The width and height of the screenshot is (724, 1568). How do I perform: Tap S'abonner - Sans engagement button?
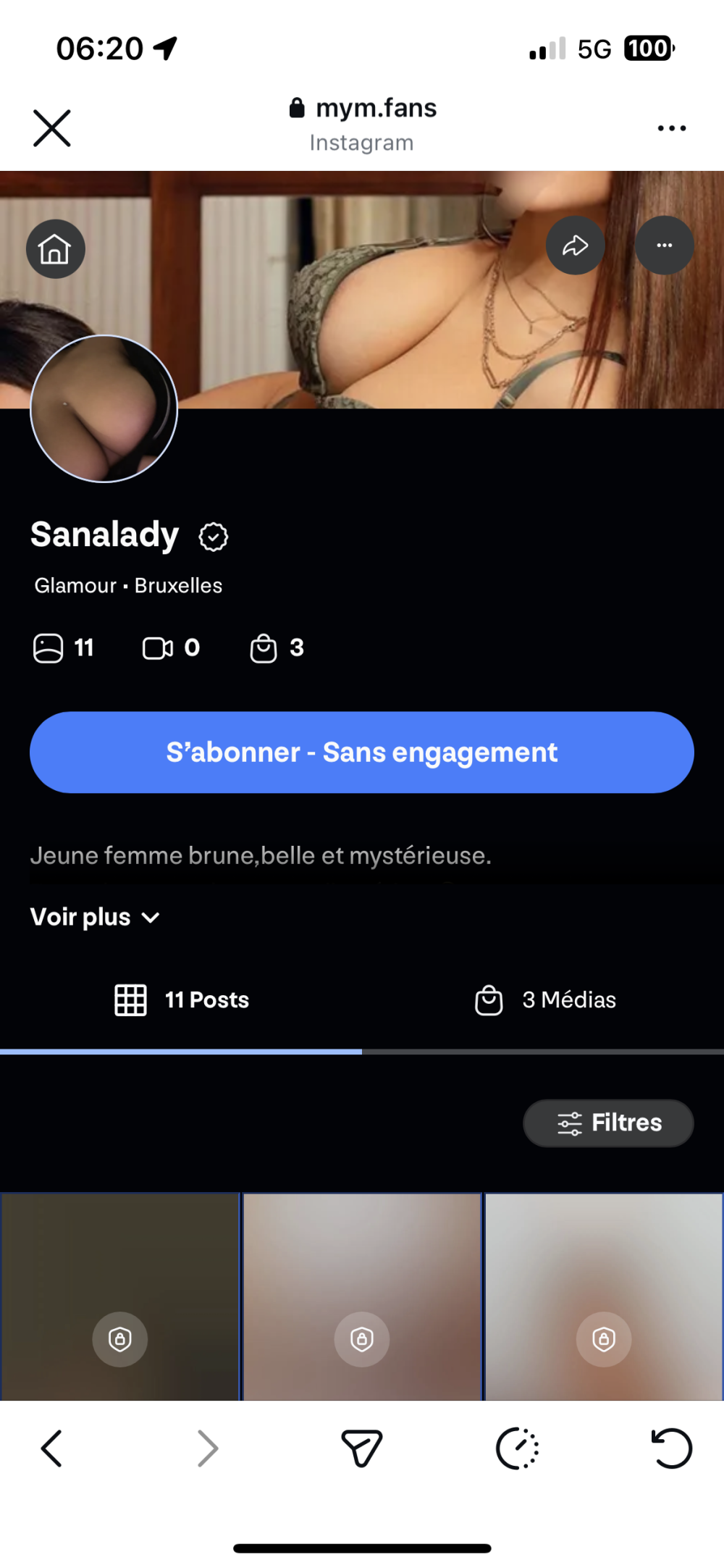click(x=362, y=752)
